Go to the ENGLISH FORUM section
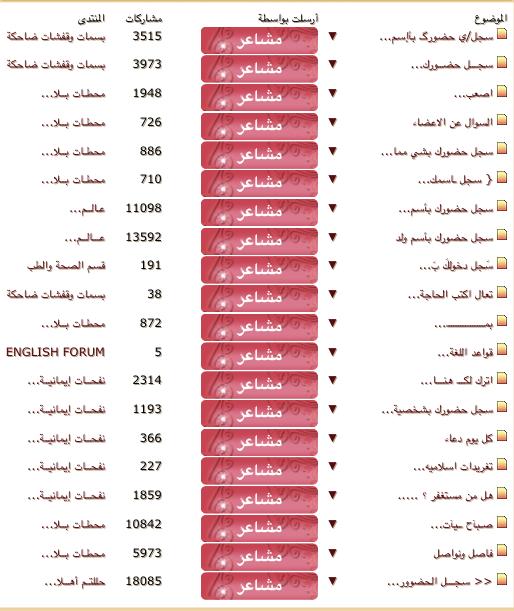This screenshot has height=611, width=514. 55,352
